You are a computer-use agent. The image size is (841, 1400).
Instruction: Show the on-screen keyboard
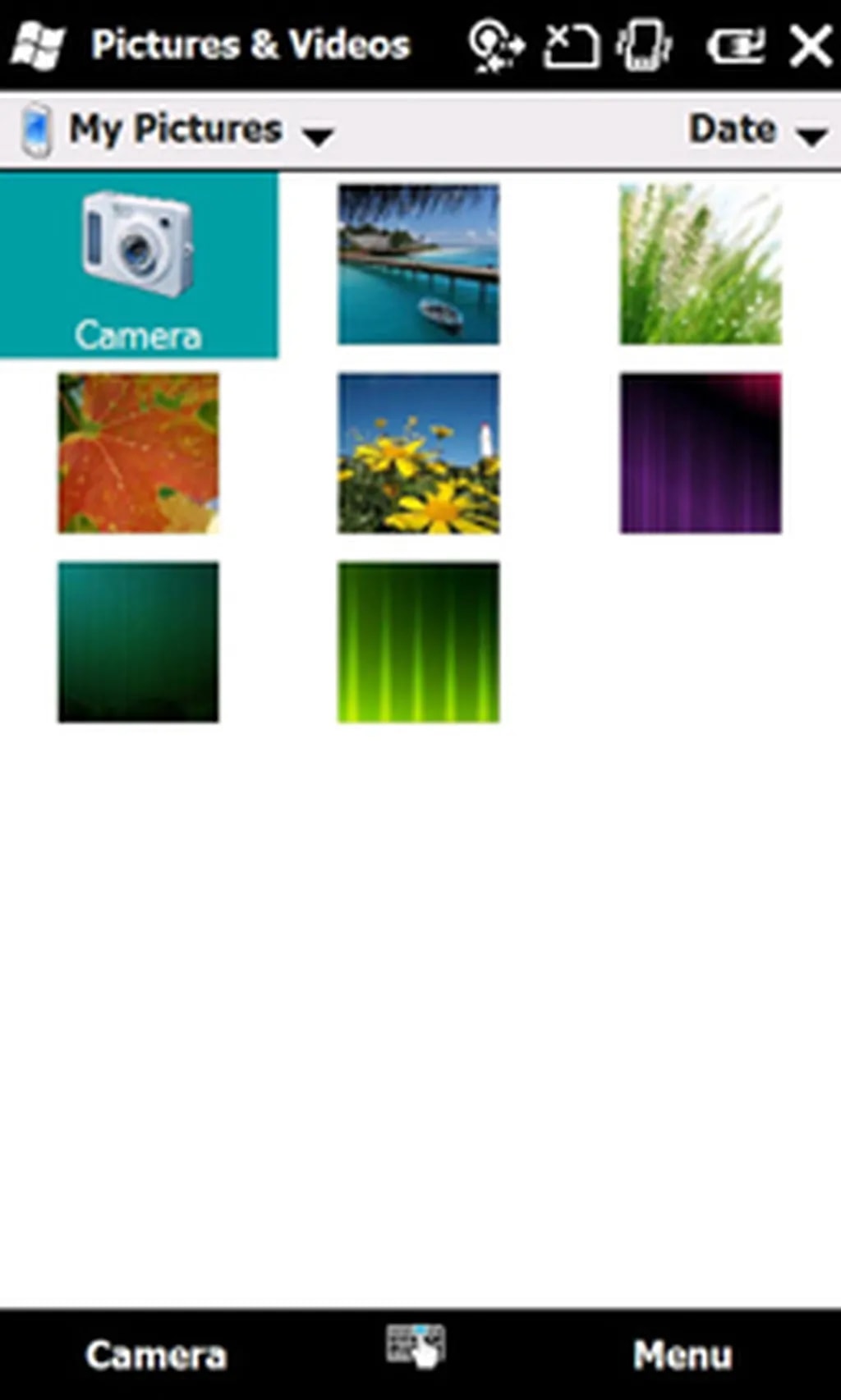pyautogui.click(x=416, y=1347)
